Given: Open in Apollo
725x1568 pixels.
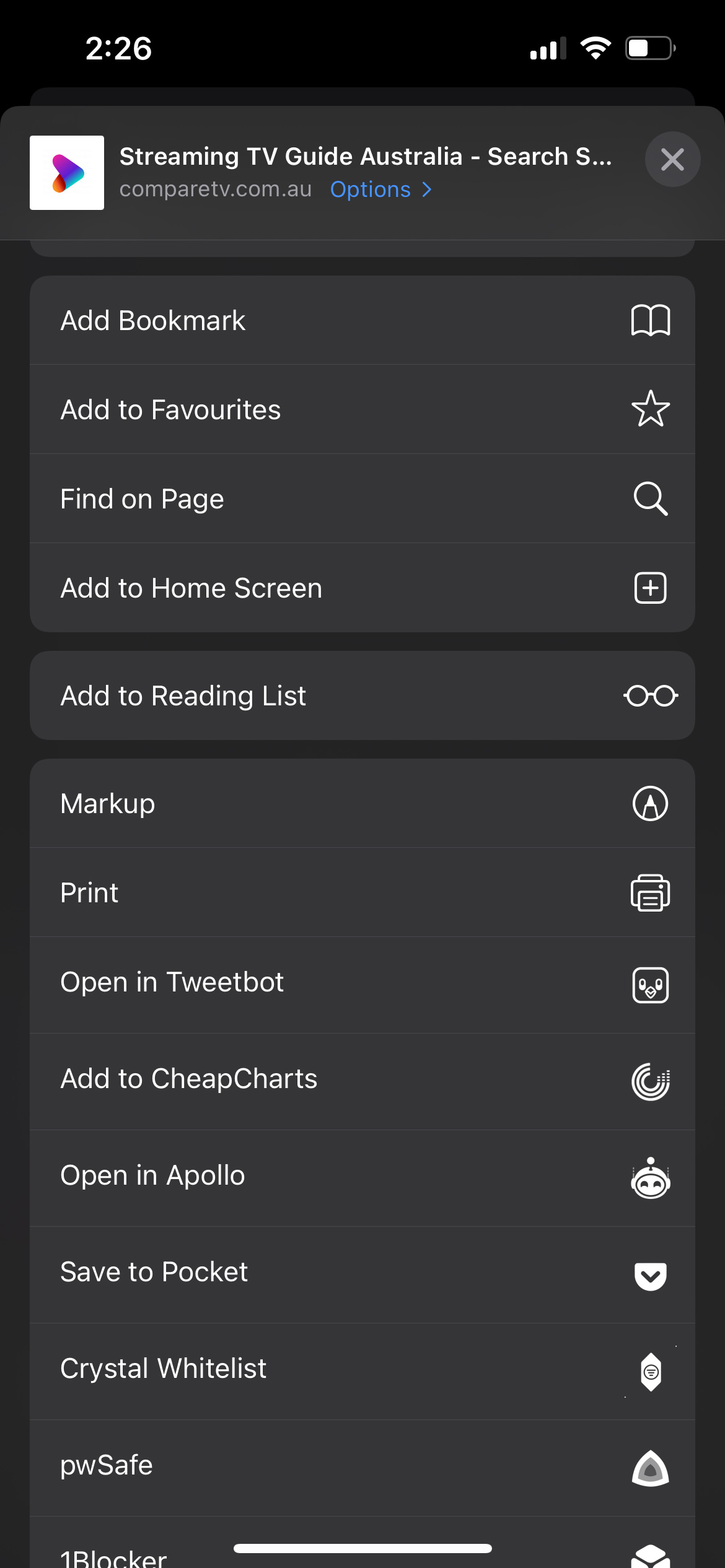Looking at the screenshot, I should click(x=362, y=1178).
